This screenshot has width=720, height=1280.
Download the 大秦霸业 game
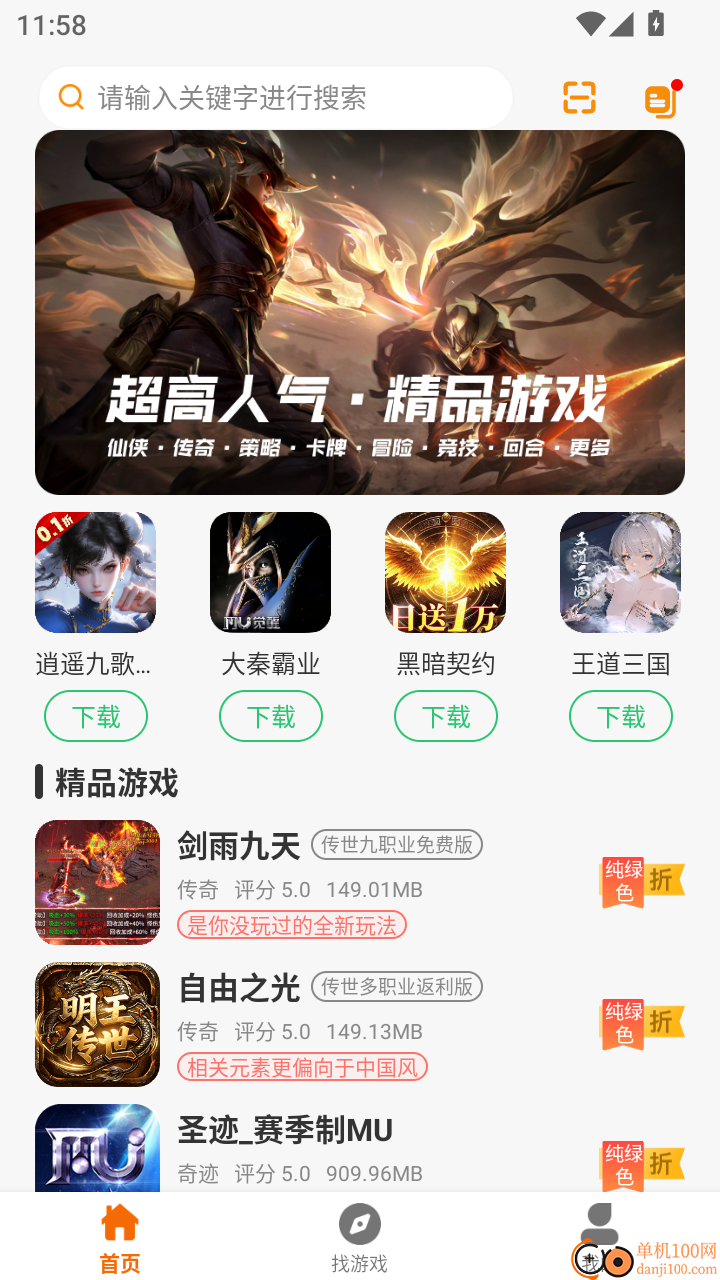[270, 716]
